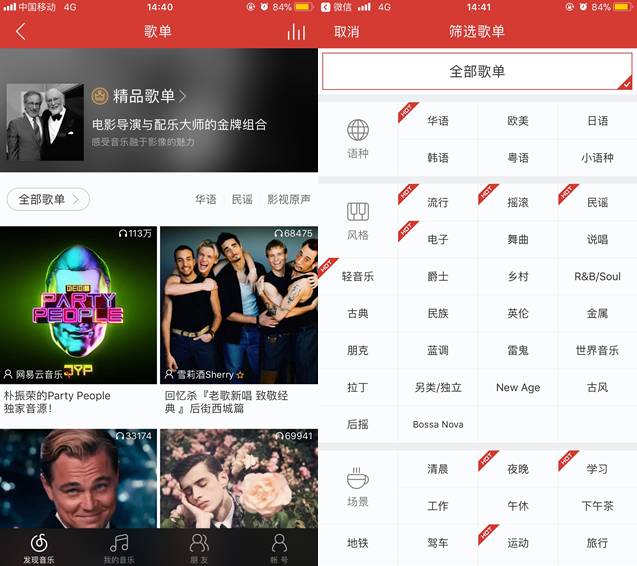
Task: Choose the 欧美 language category
Action: point(517,121)
